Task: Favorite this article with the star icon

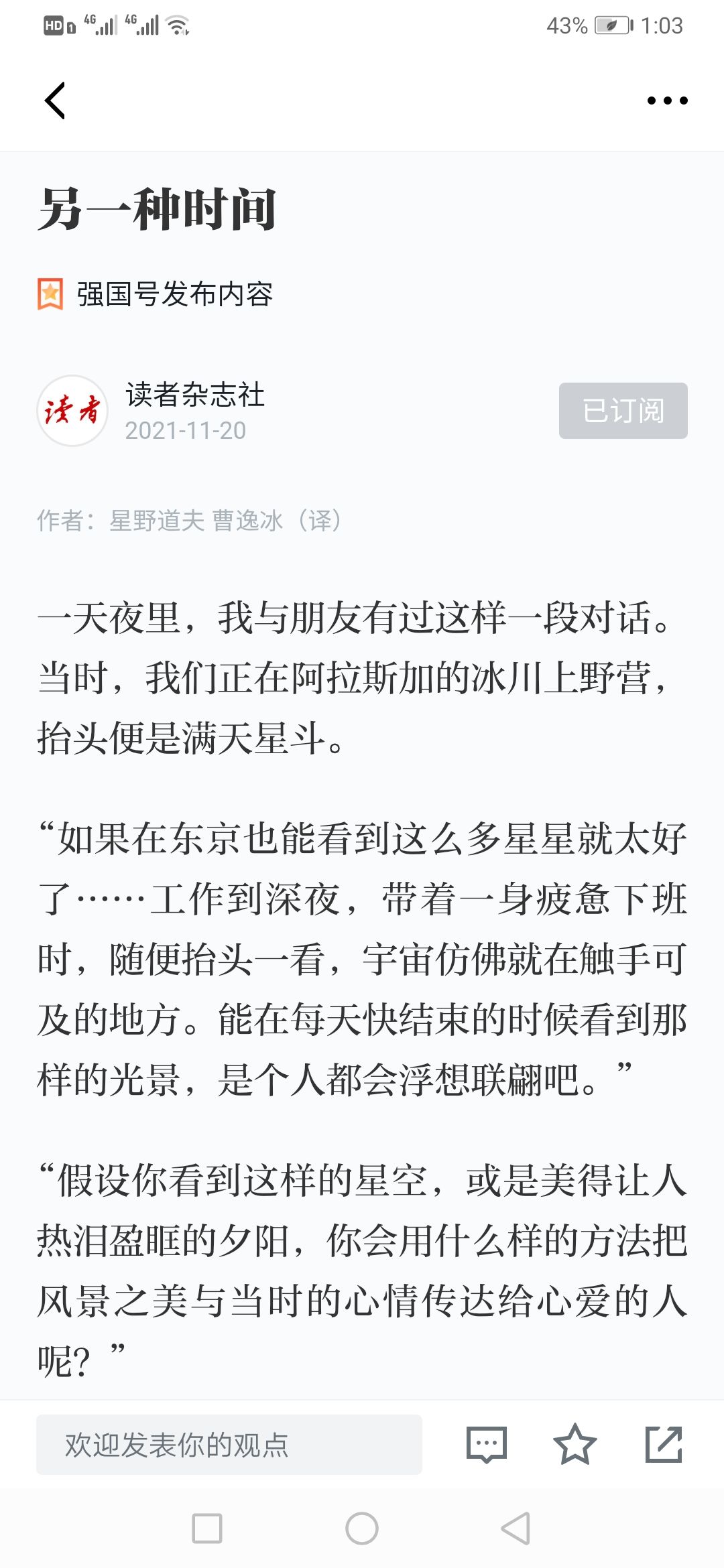Action: point(575,1444)
